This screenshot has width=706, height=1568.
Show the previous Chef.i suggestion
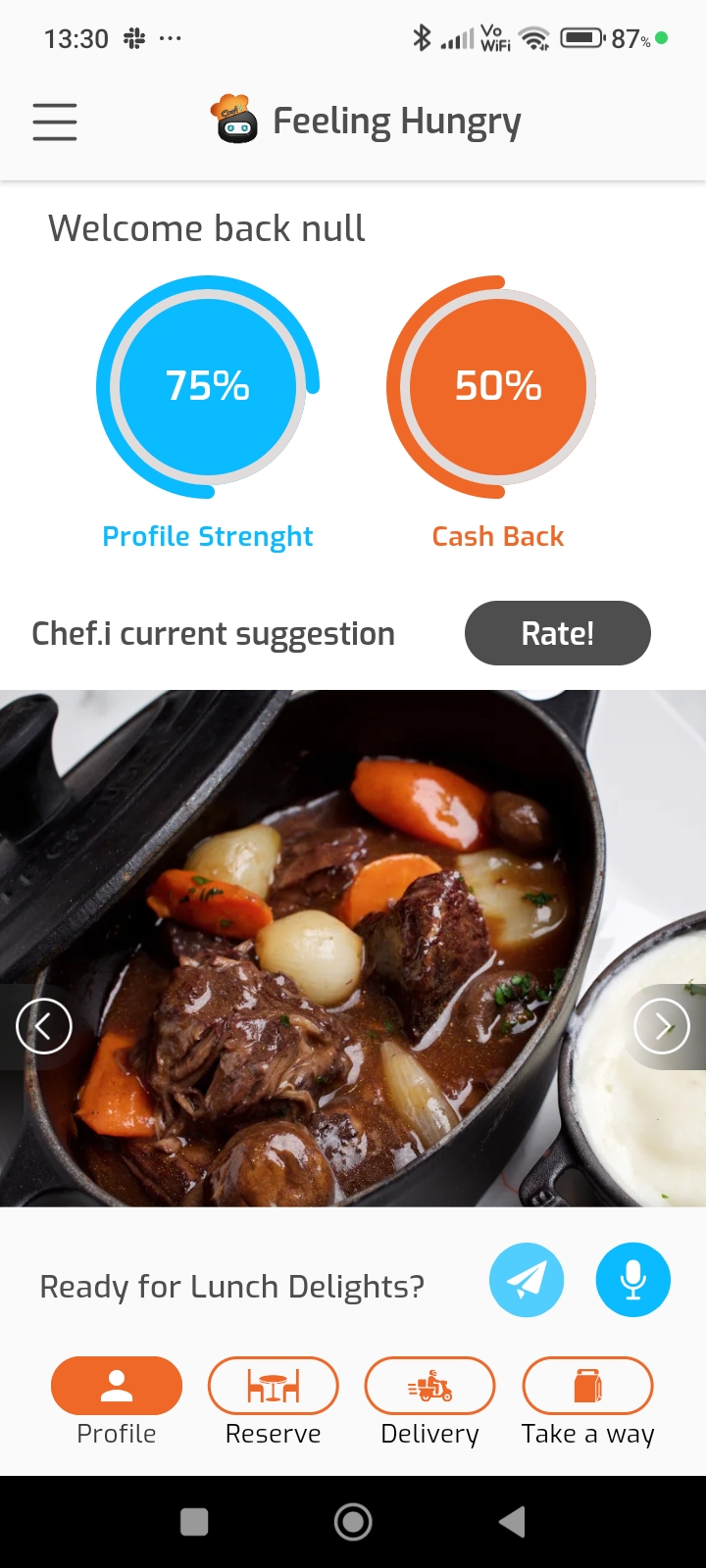[x=44, y=1026]
